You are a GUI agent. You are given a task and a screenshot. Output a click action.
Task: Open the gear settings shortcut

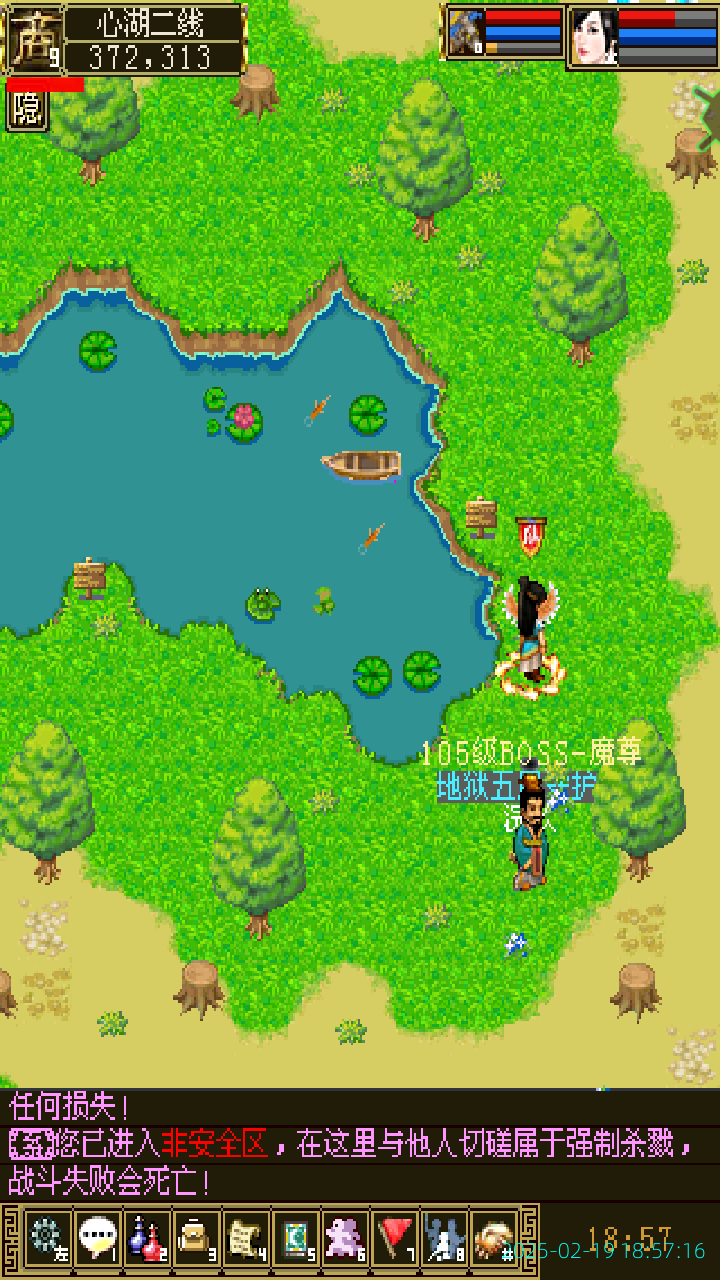point(47,1238)
